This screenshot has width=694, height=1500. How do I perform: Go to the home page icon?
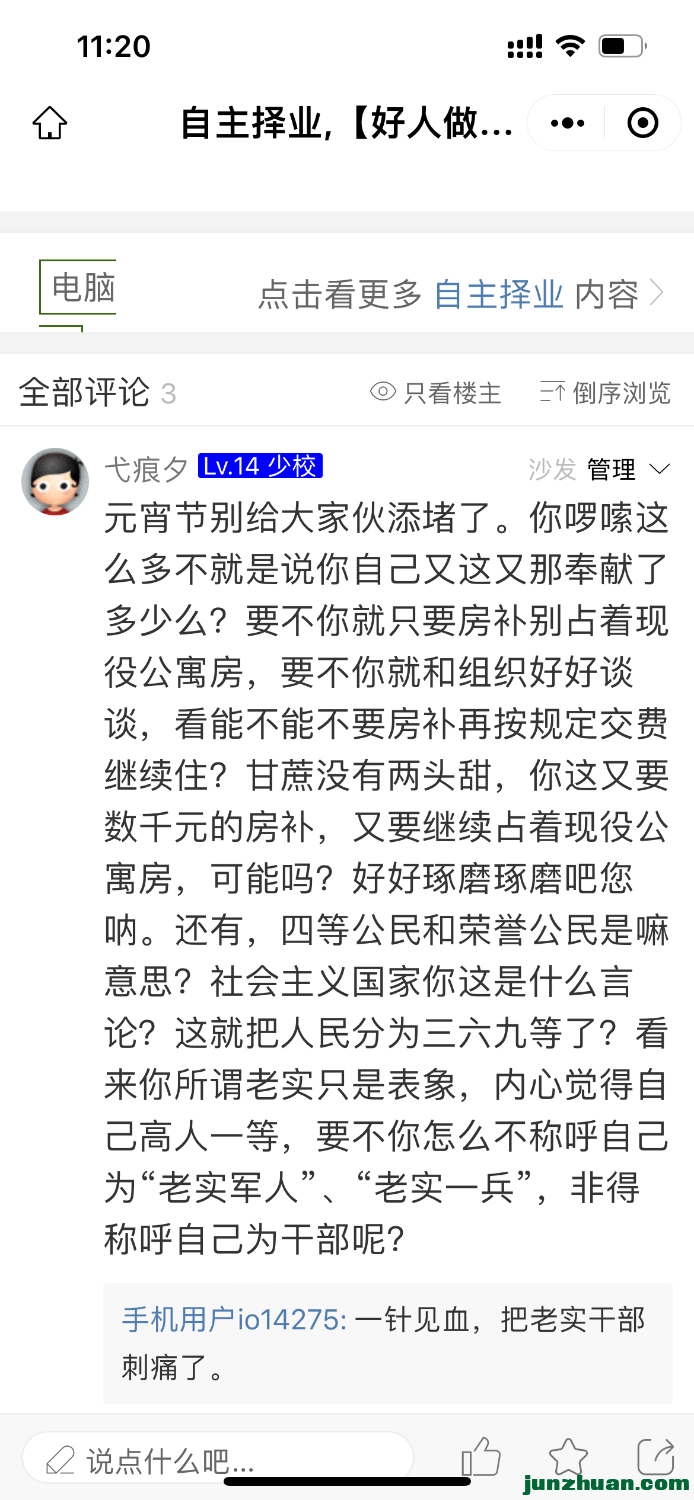(49, 124)
